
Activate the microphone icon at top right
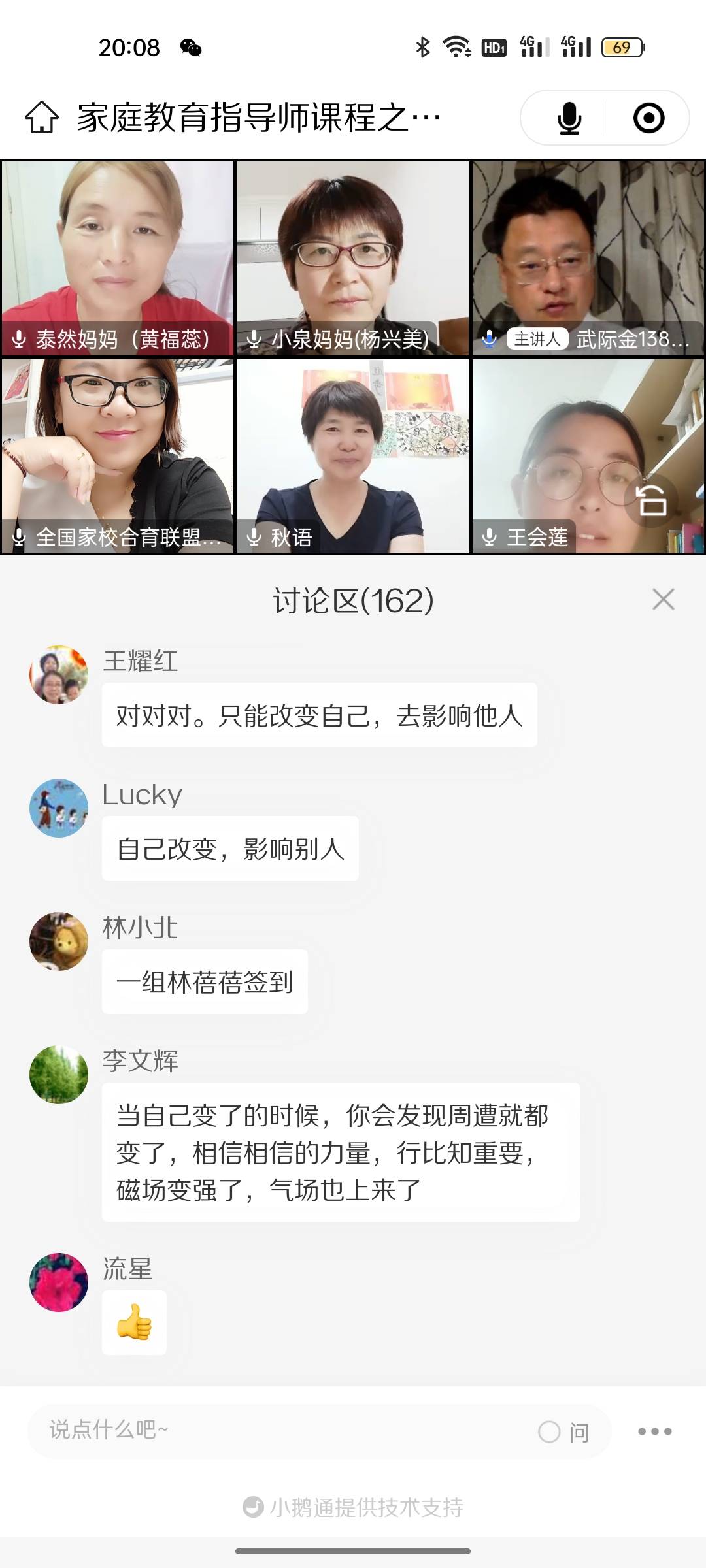tap(568, 118)
